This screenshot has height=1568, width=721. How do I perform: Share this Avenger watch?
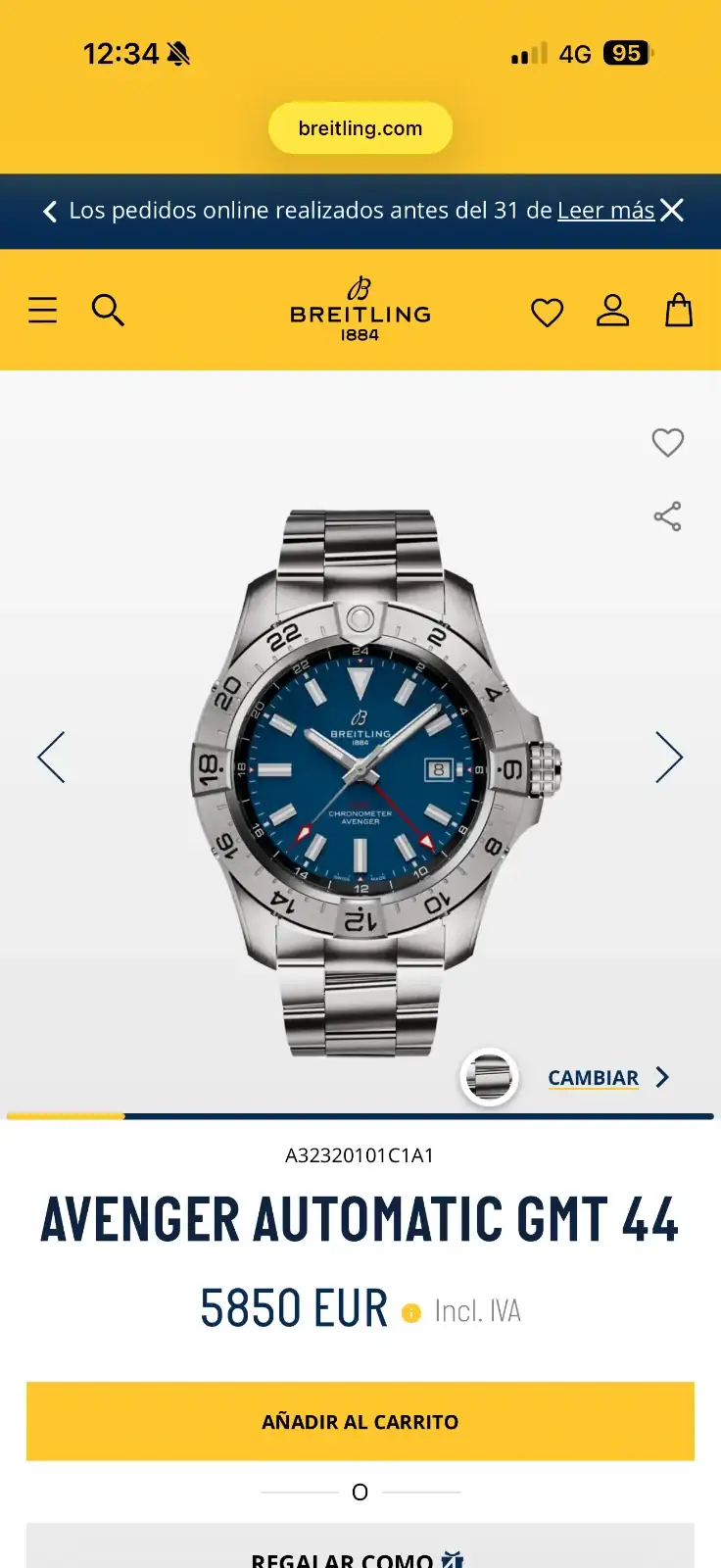pyautogui.click(x=667, y=516)
